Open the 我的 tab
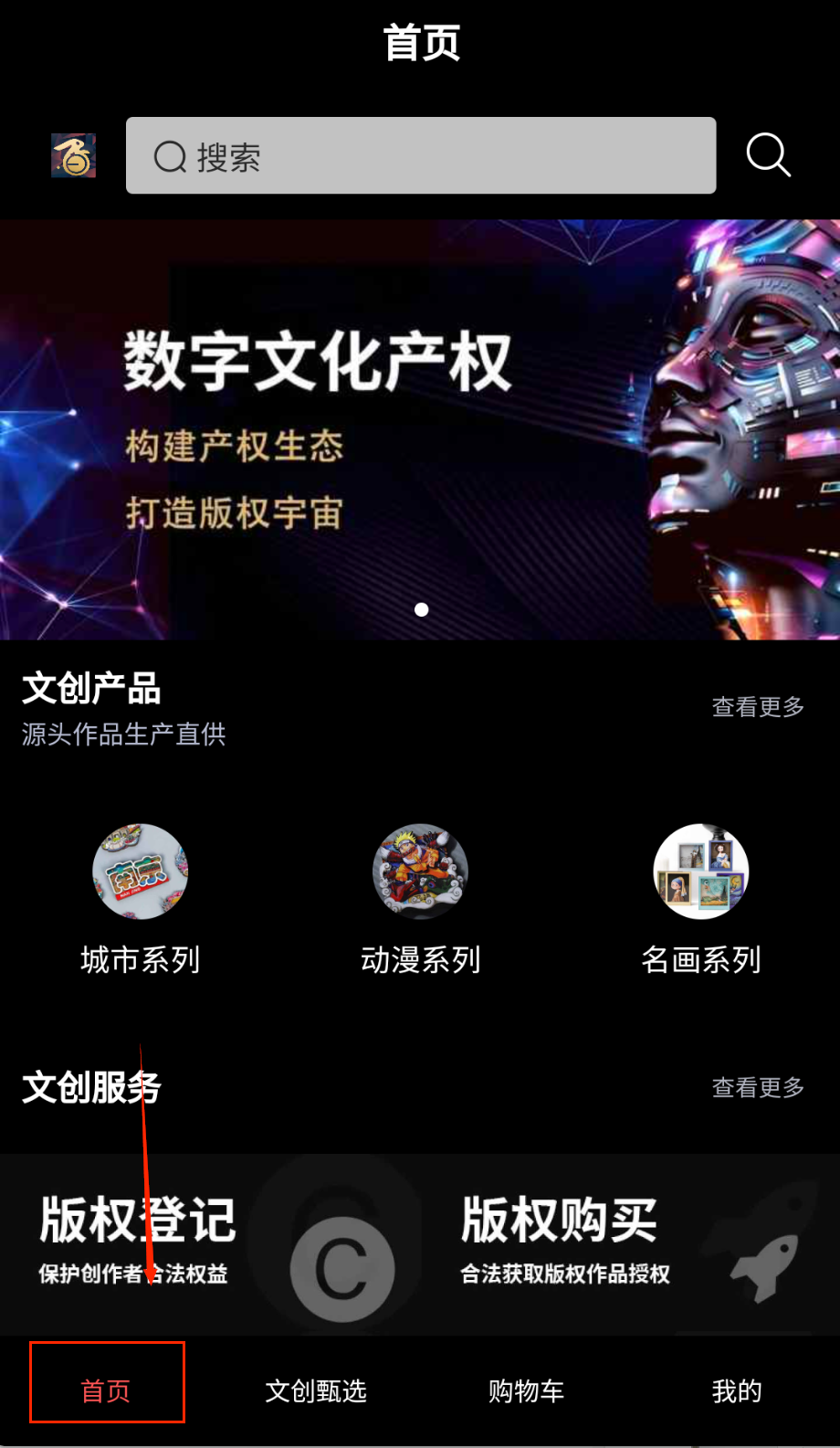840x1448 pixels. pos(736,1390)
